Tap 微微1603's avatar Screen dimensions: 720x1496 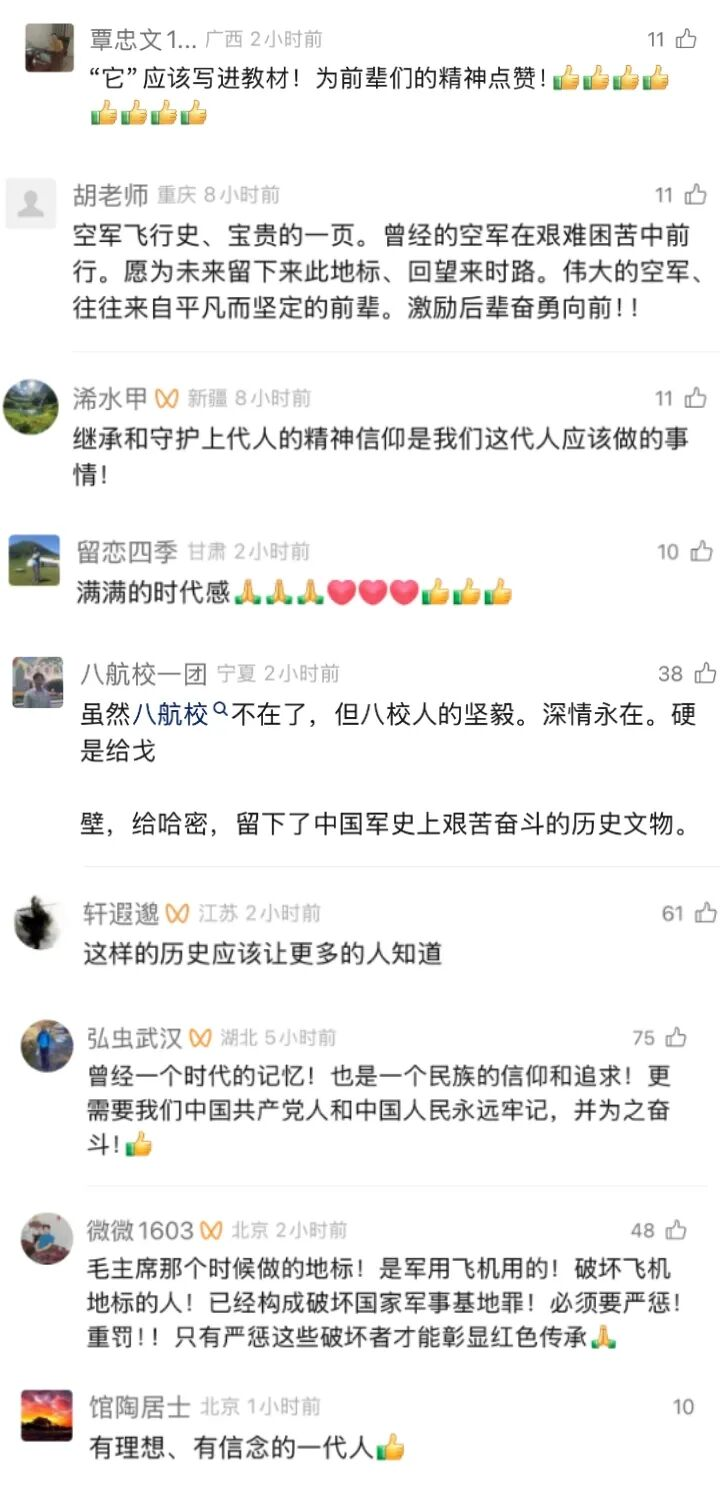(x=47, y=1239)
